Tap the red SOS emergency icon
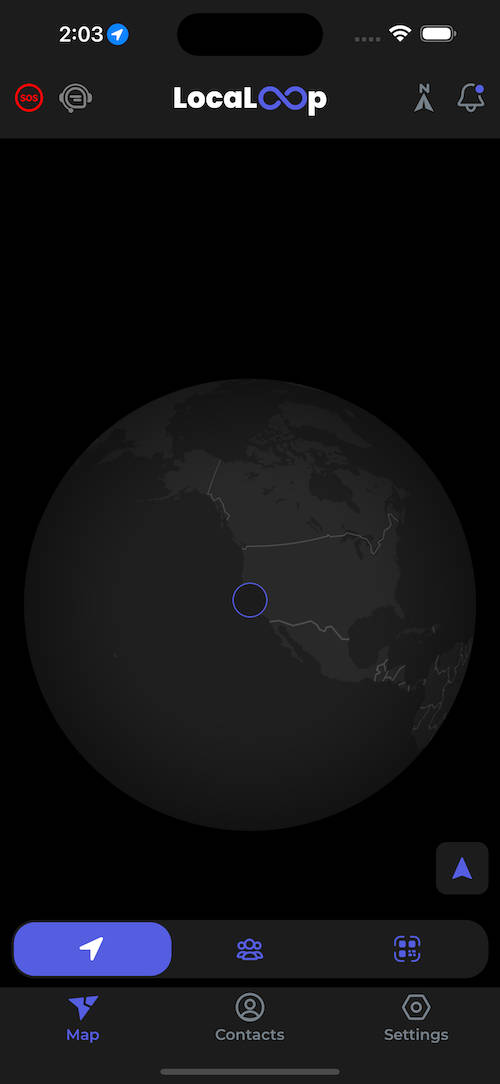The height and width of the screenshot is (1084, 500). 29,98
